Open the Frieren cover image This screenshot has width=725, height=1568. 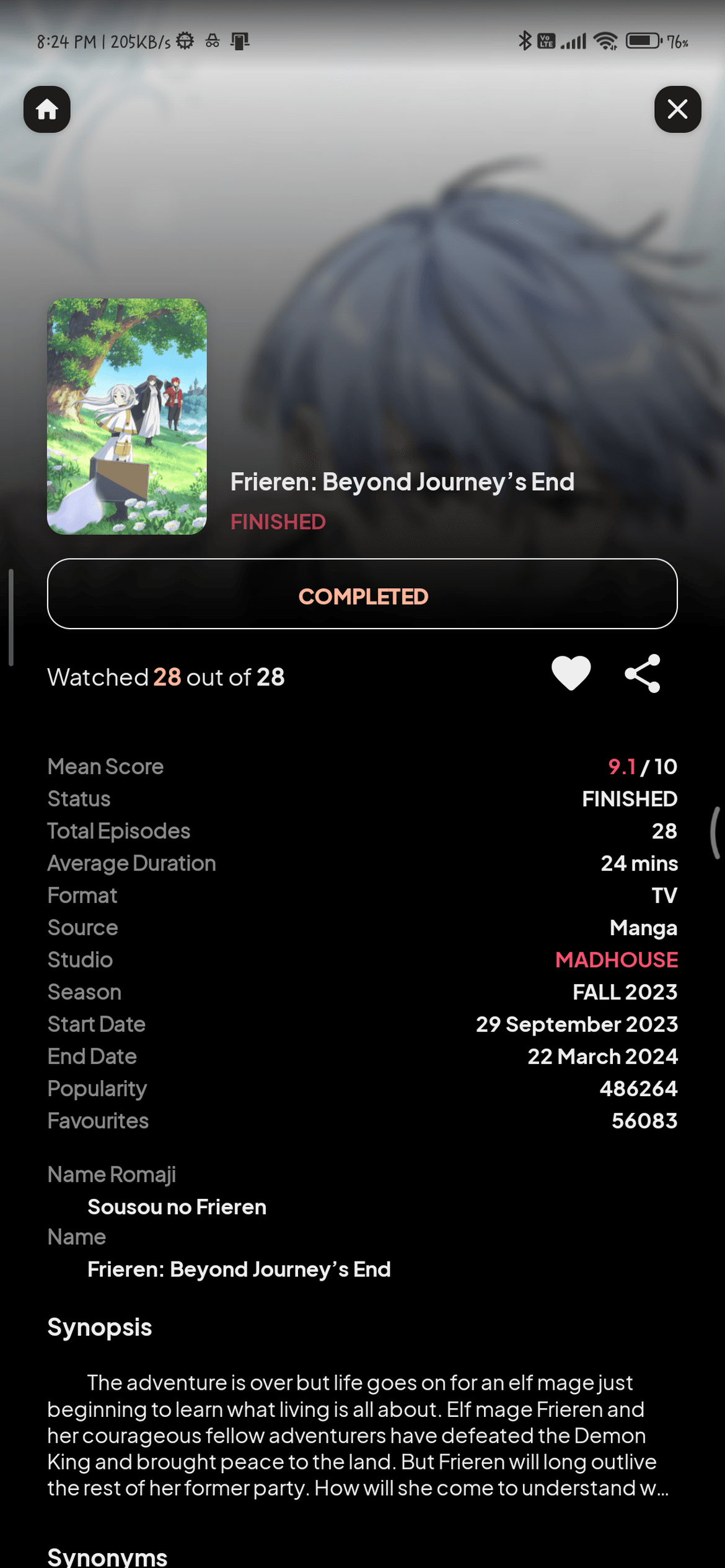pyautogui.click(x=127, y=417)
